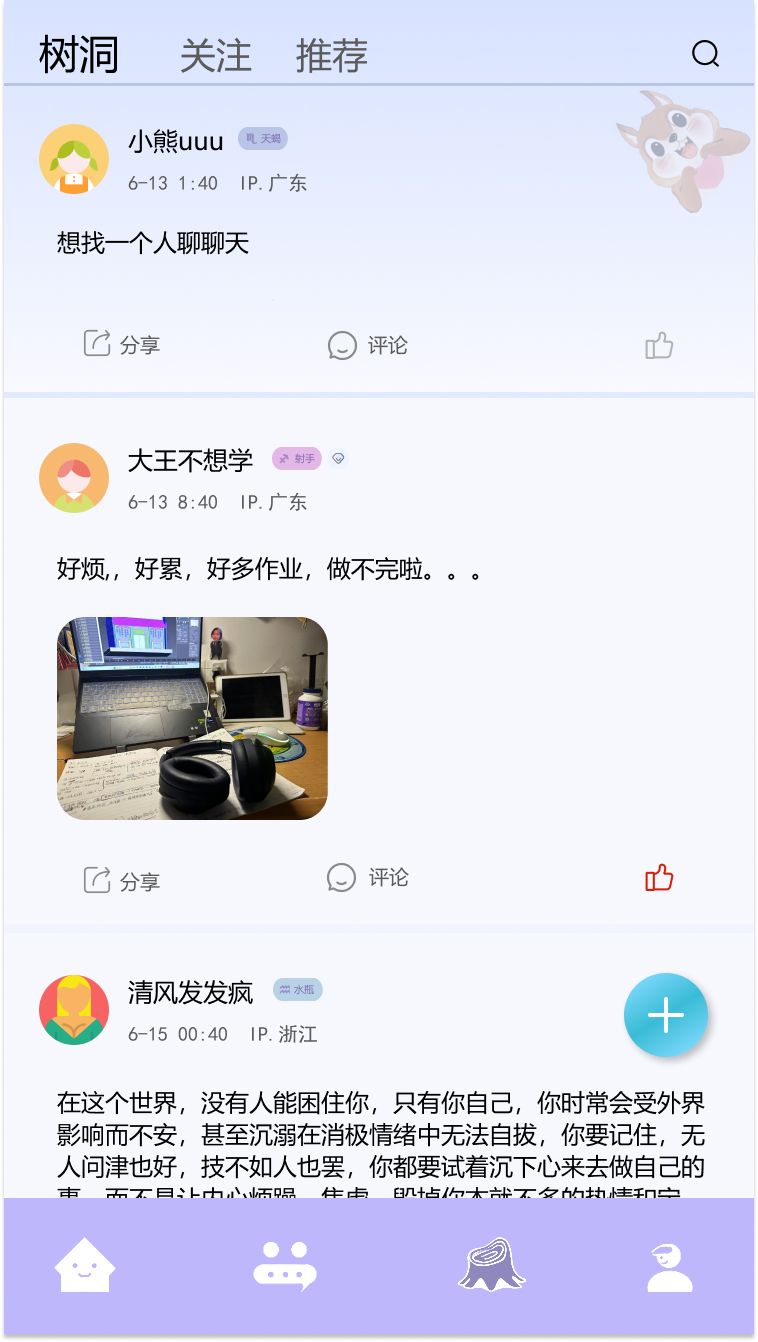
Task: Select the 树洞 top tab
Action: (79, 55)
